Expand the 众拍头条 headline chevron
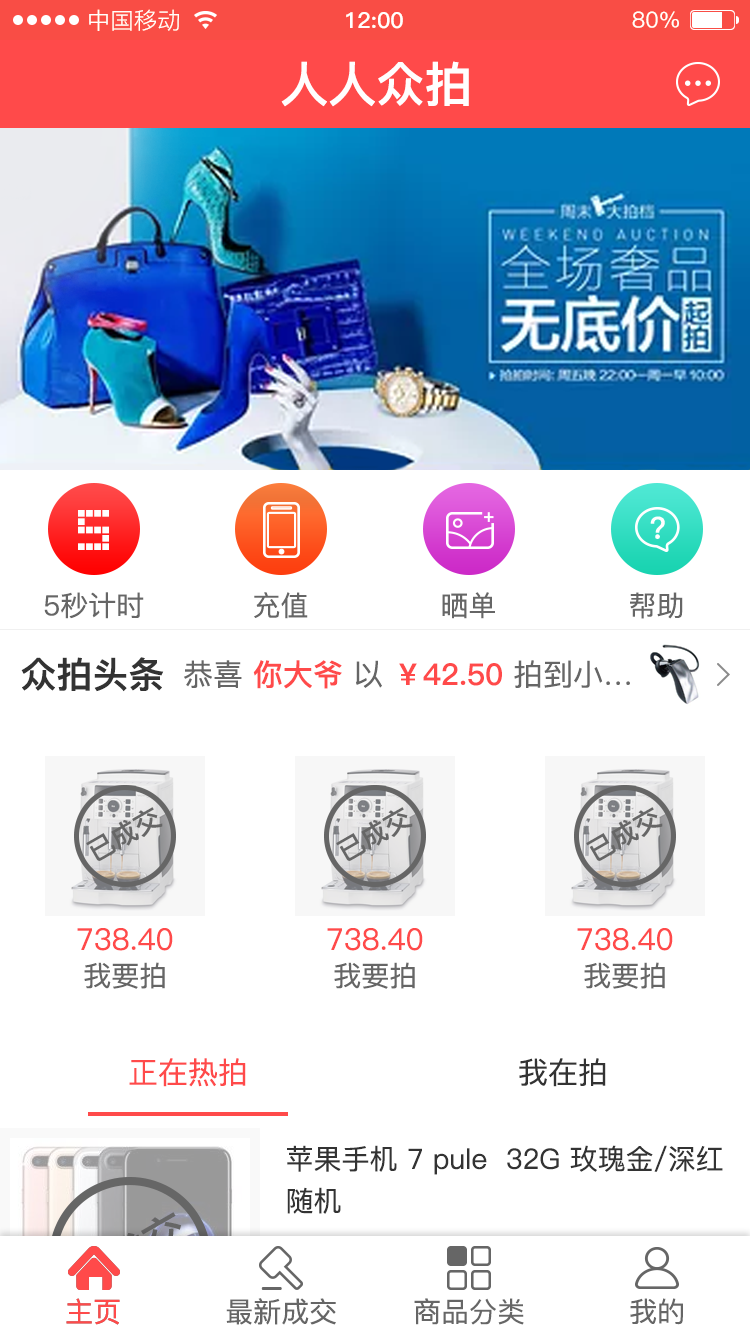The image size is (750, 1334). point(723,676)
